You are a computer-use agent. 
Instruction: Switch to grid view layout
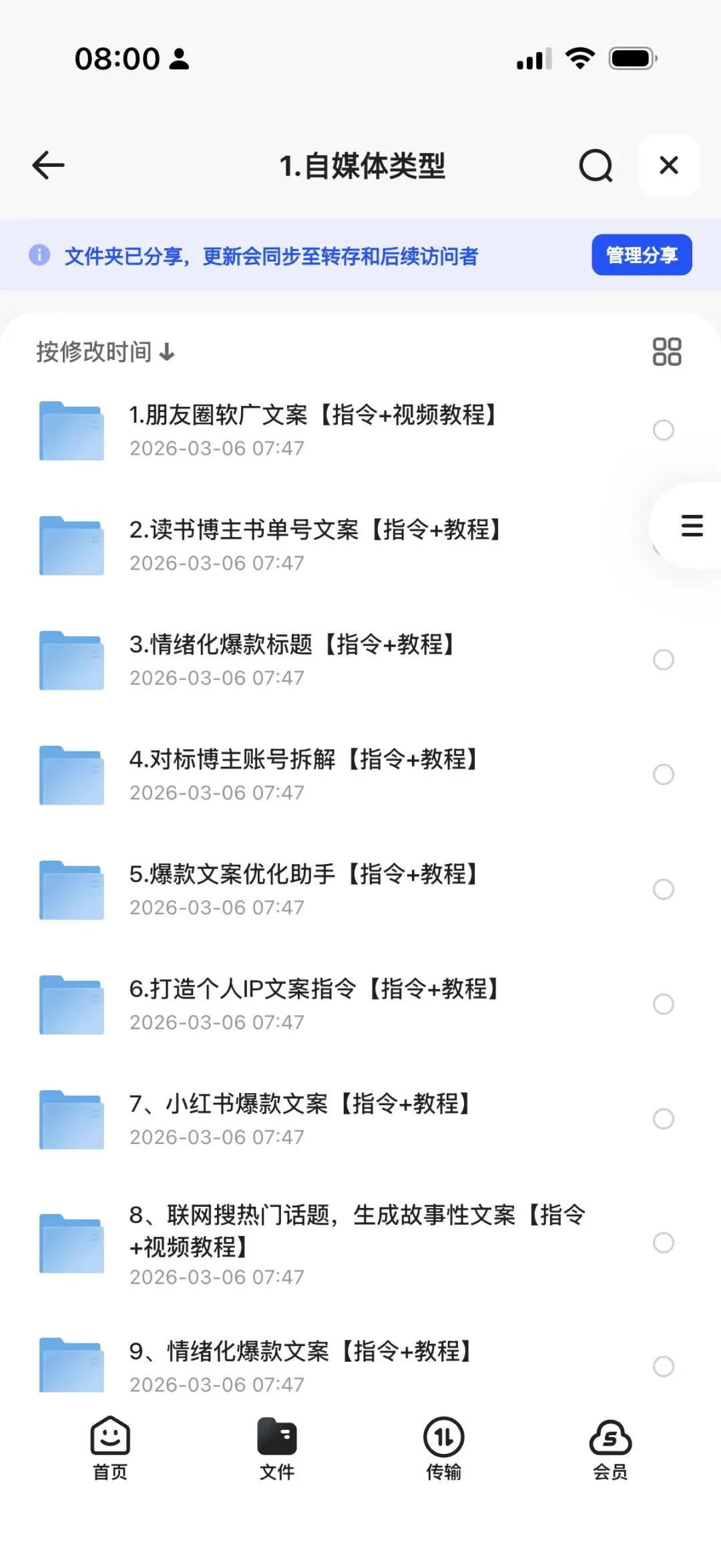click(666, 352)
